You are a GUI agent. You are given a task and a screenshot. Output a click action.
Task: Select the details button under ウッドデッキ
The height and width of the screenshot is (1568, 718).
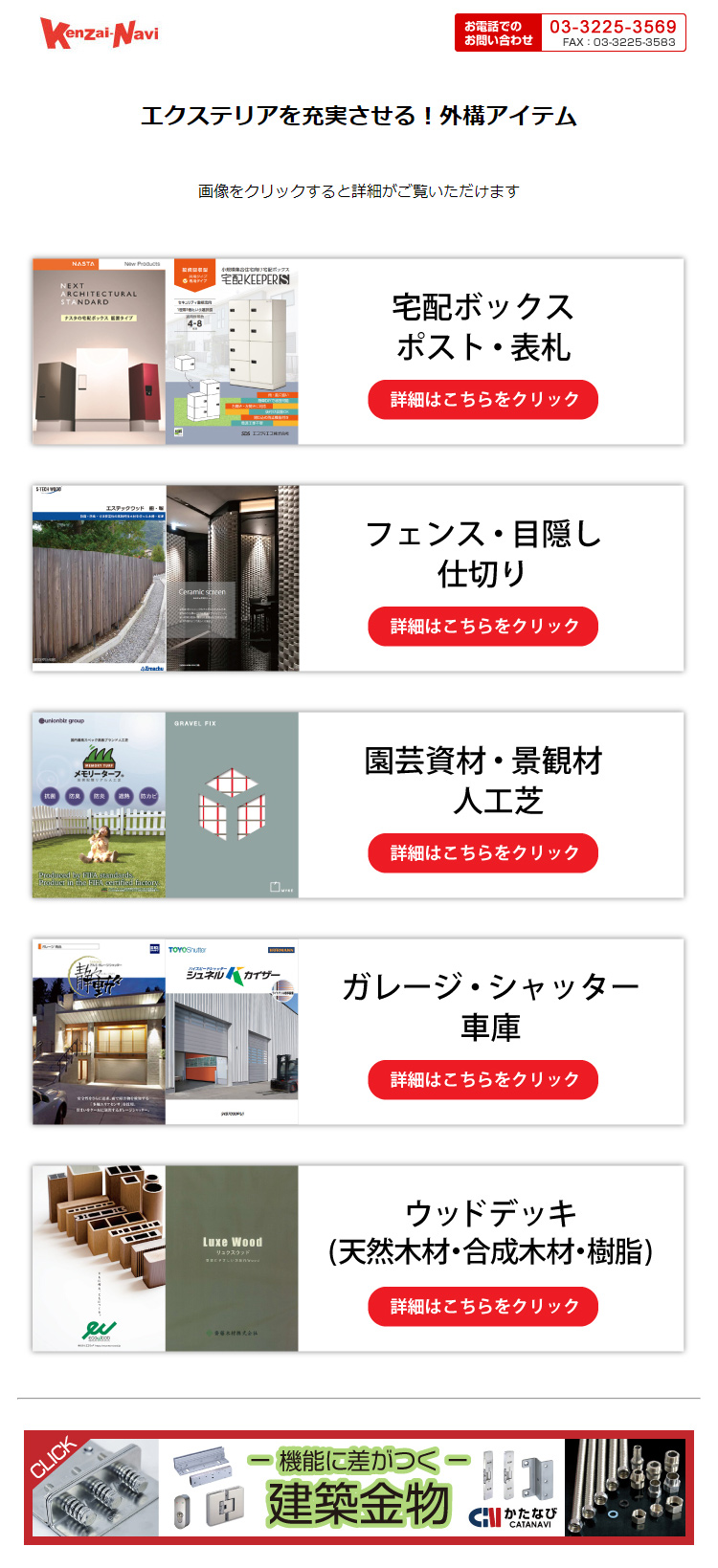pyautogui.click(x=483, y=1307)
